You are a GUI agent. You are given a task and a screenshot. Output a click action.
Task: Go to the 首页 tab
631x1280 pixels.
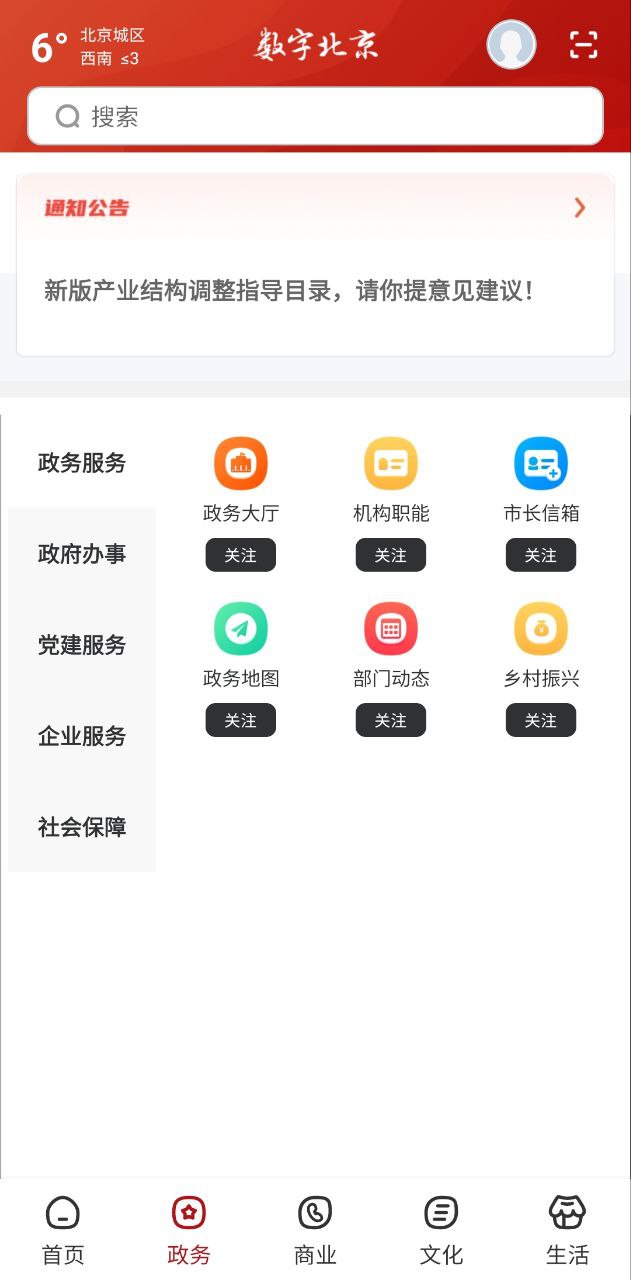tap(63, 1230)
